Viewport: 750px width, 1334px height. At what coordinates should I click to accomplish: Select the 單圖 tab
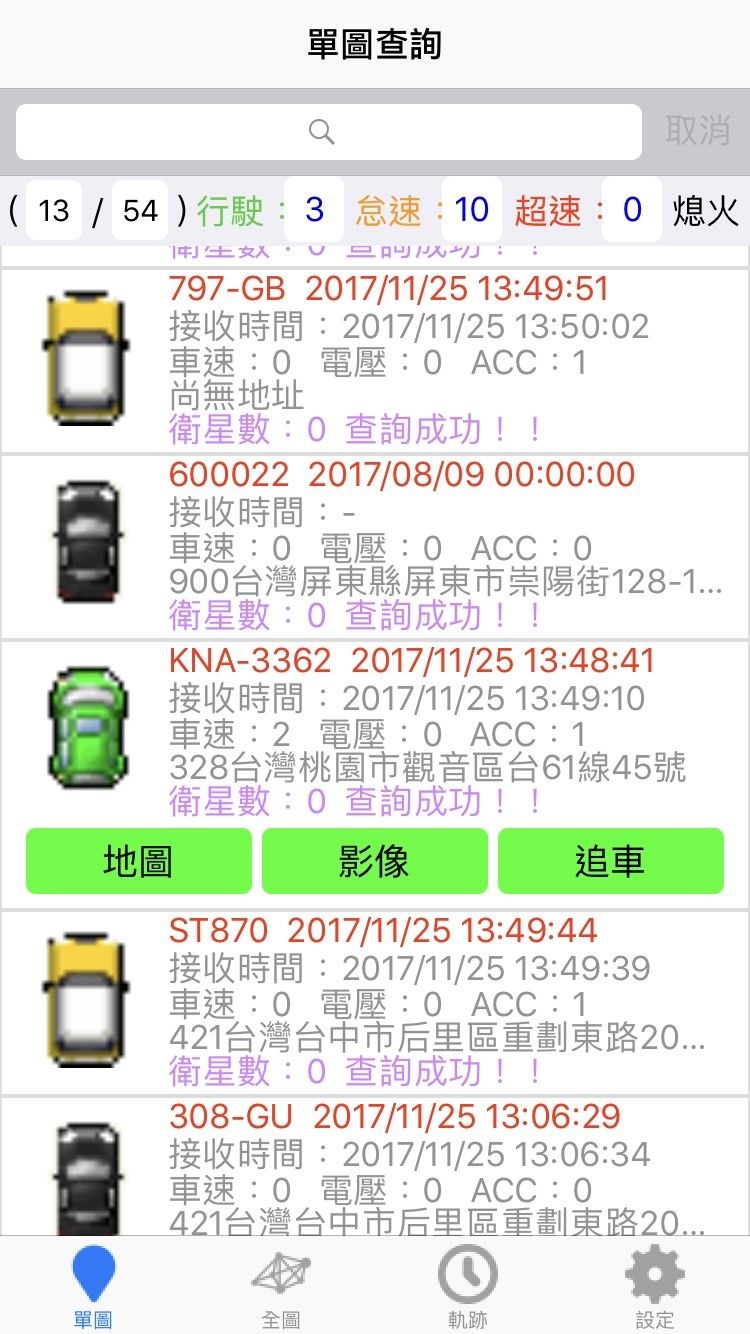pos(93,1288)
